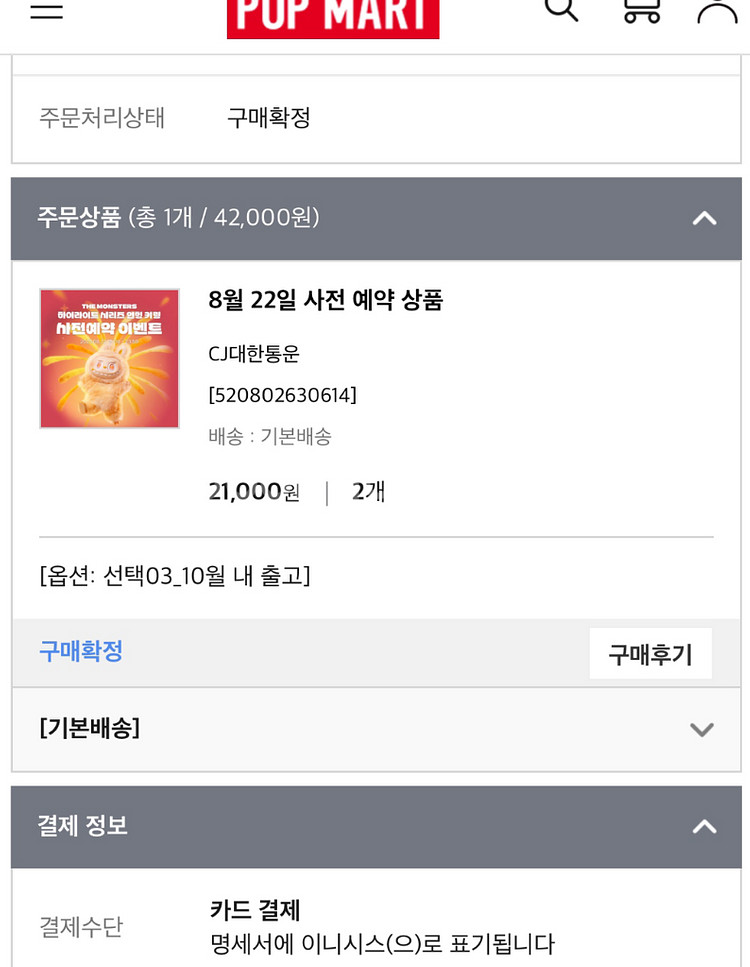
Task: Open the shopping cart icon
Action: 640,10
